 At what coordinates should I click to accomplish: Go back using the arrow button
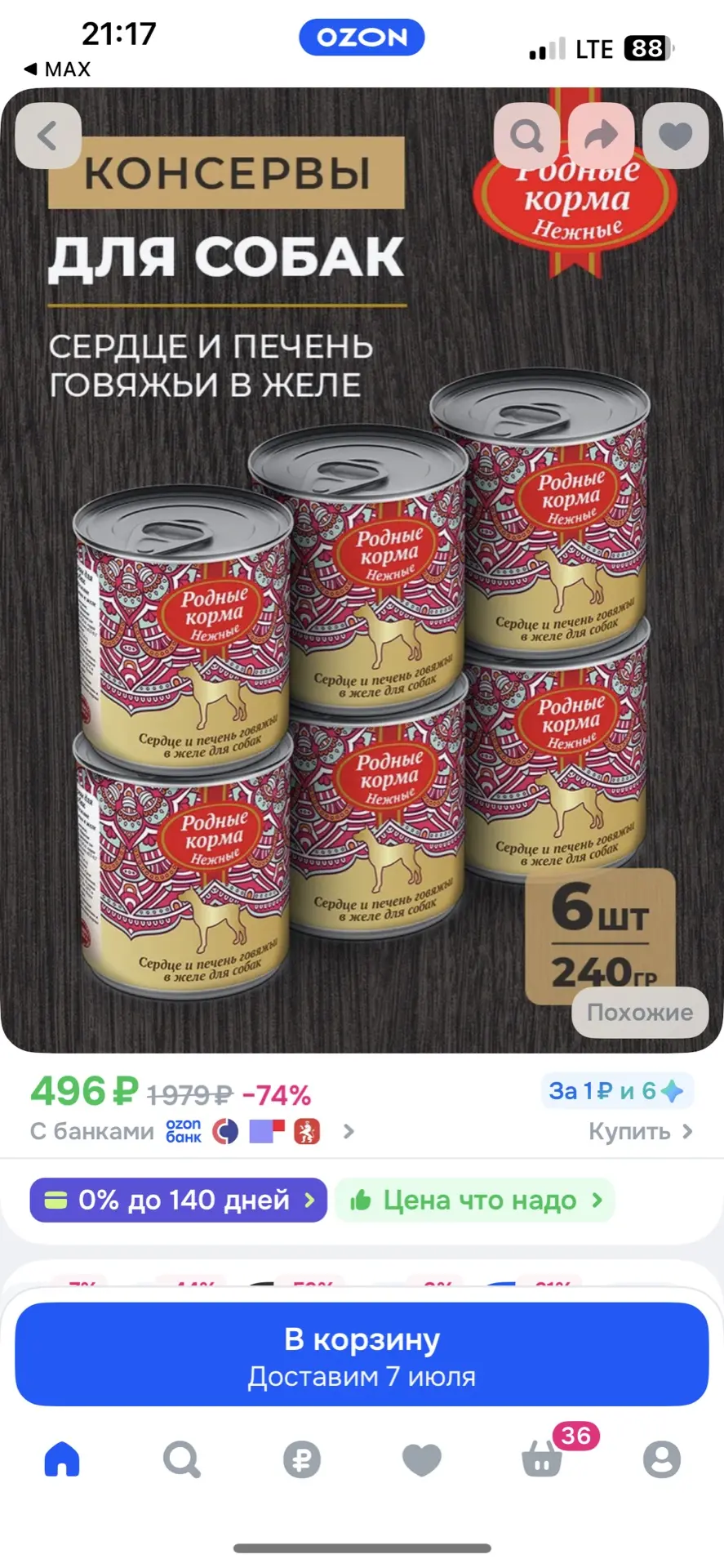coord(47,136)
